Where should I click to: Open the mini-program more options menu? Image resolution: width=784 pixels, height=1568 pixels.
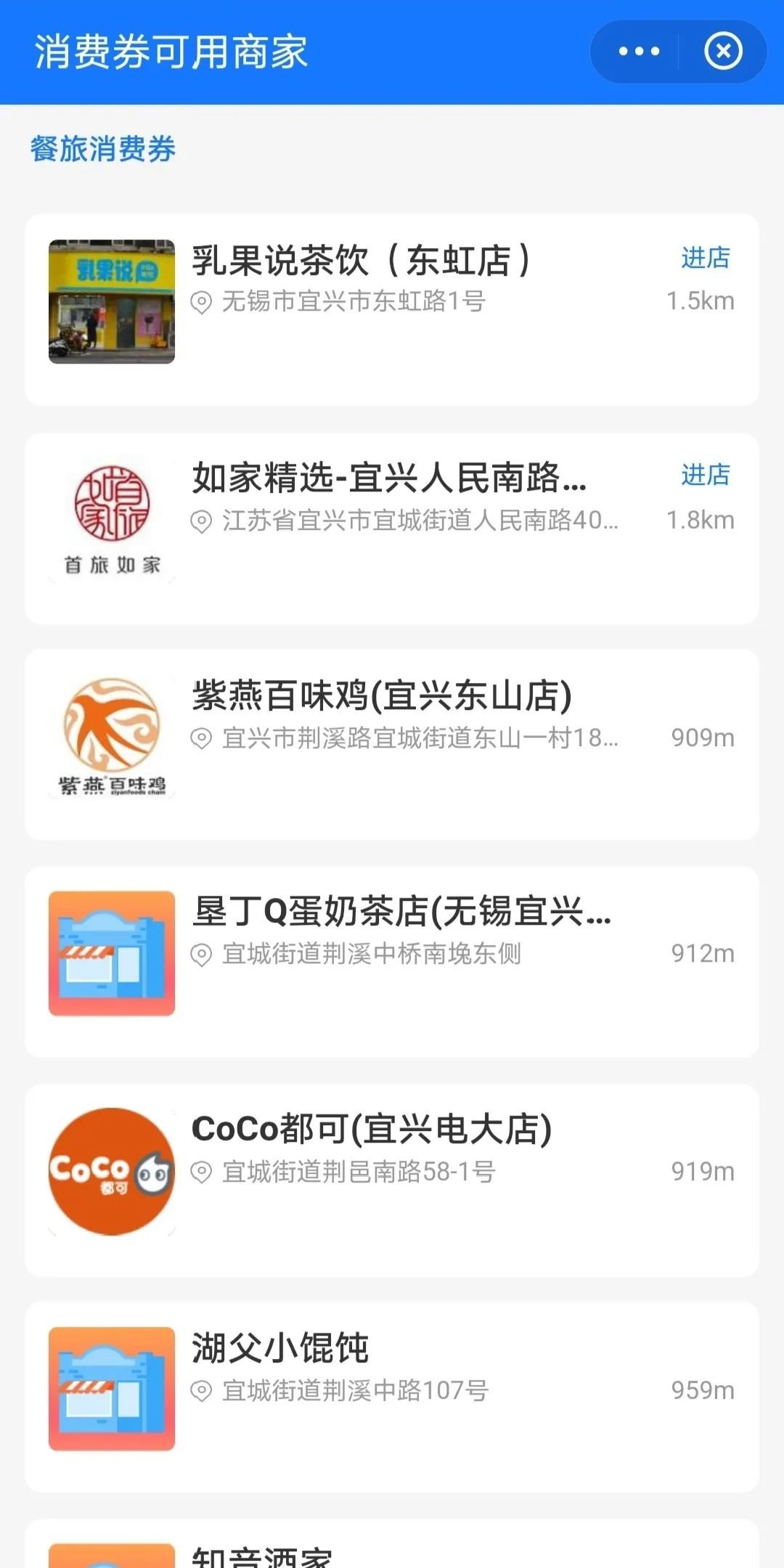(639, 52)
